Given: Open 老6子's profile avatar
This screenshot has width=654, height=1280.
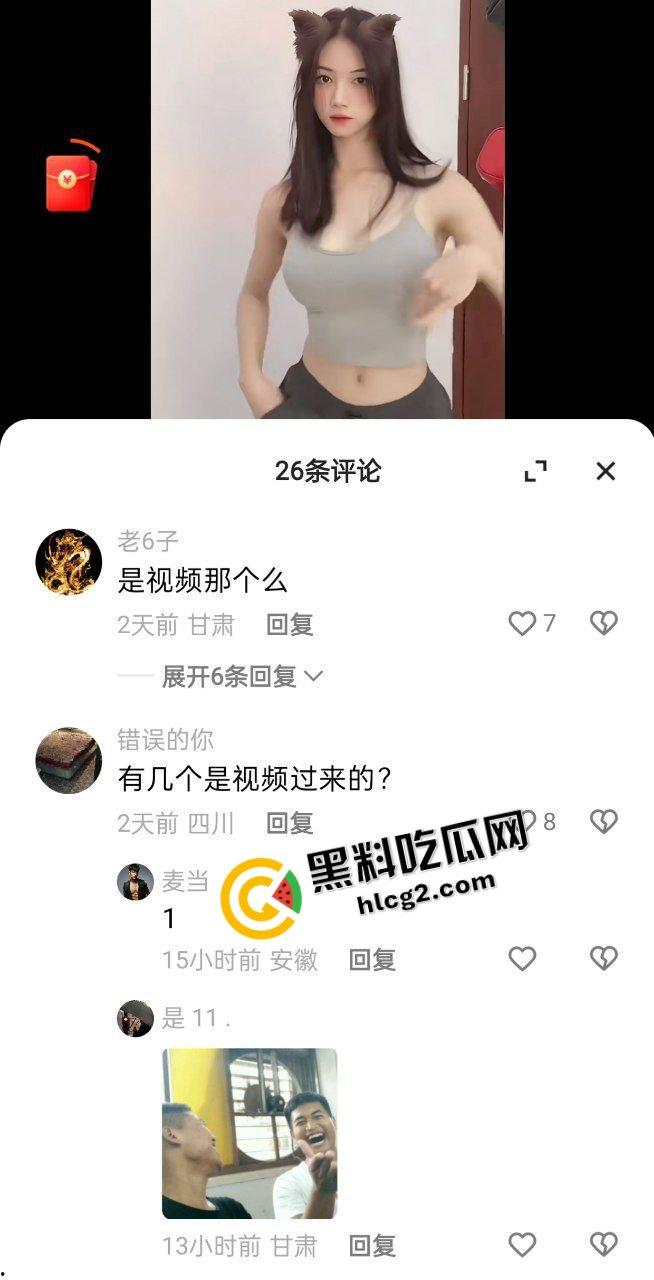Looking at the screenshot, I should coord(69,562).
